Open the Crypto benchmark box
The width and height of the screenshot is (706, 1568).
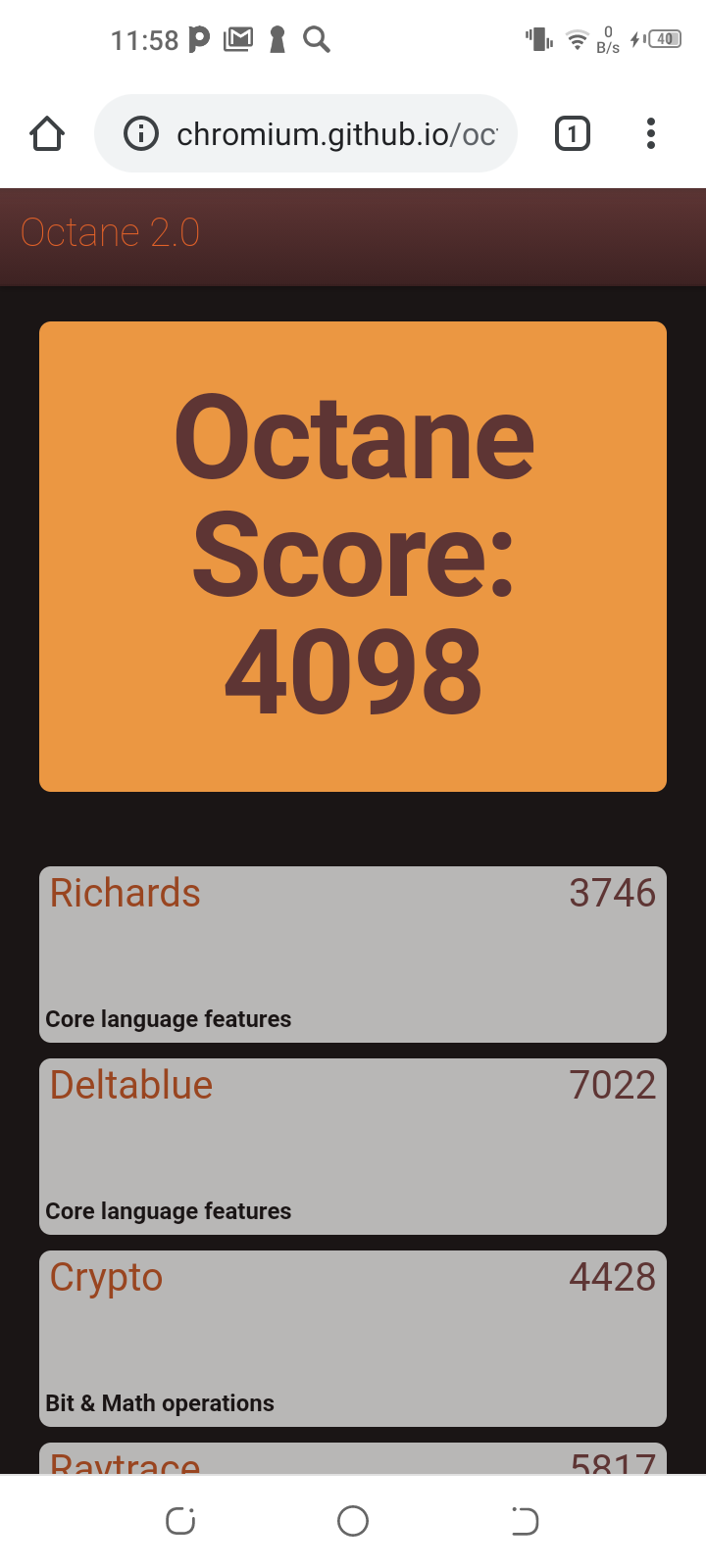353,1338
